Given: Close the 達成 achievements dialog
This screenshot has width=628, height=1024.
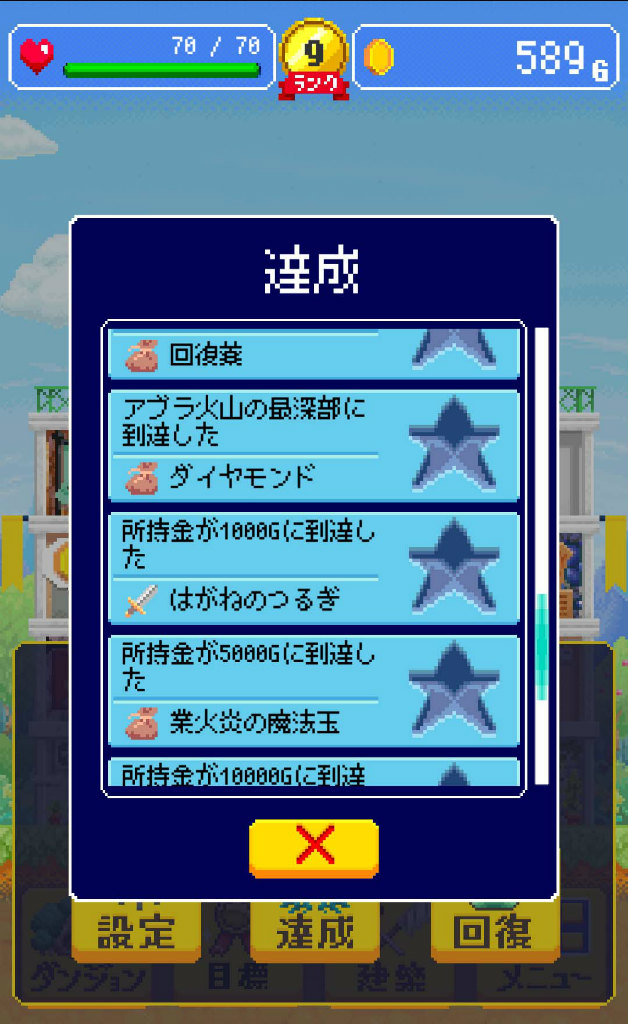Looking at the screenshot, I should 314,848.
